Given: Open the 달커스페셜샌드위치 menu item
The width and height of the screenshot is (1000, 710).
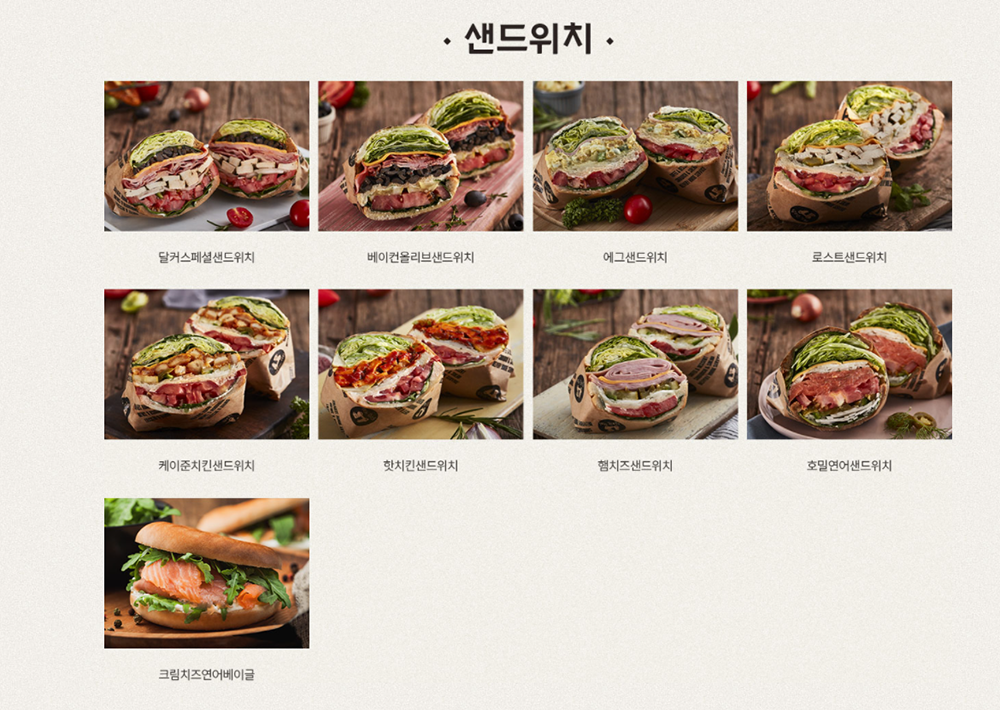Looking at the screenshot, I should tap(206, 156).
